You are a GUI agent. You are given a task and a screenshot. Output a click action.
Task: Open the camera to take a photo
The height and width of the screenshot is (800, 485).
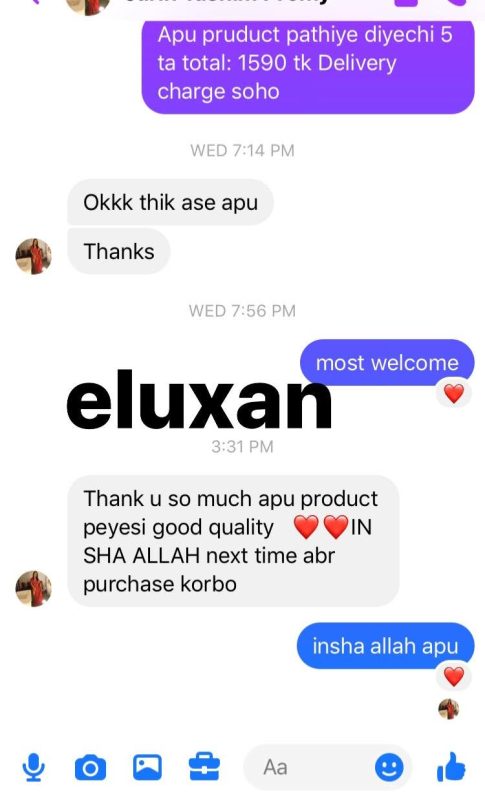click(x=90, y=767)
